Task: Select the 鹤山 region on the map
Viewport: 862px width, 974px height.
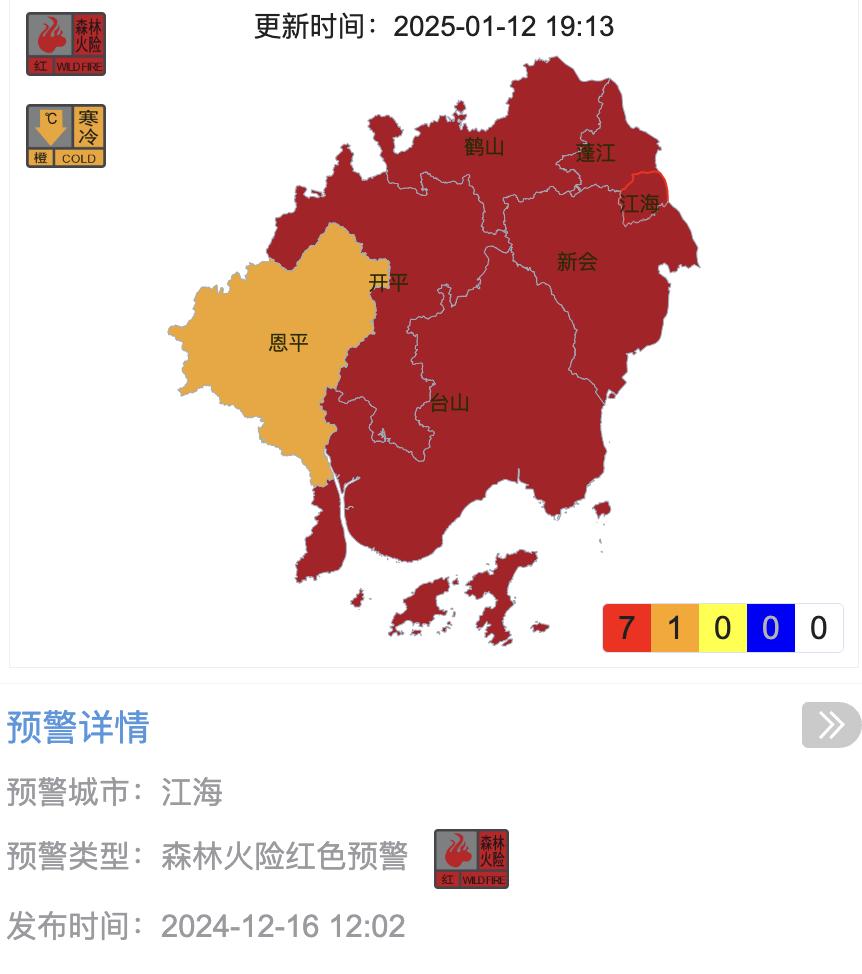Action: (483, 148)
